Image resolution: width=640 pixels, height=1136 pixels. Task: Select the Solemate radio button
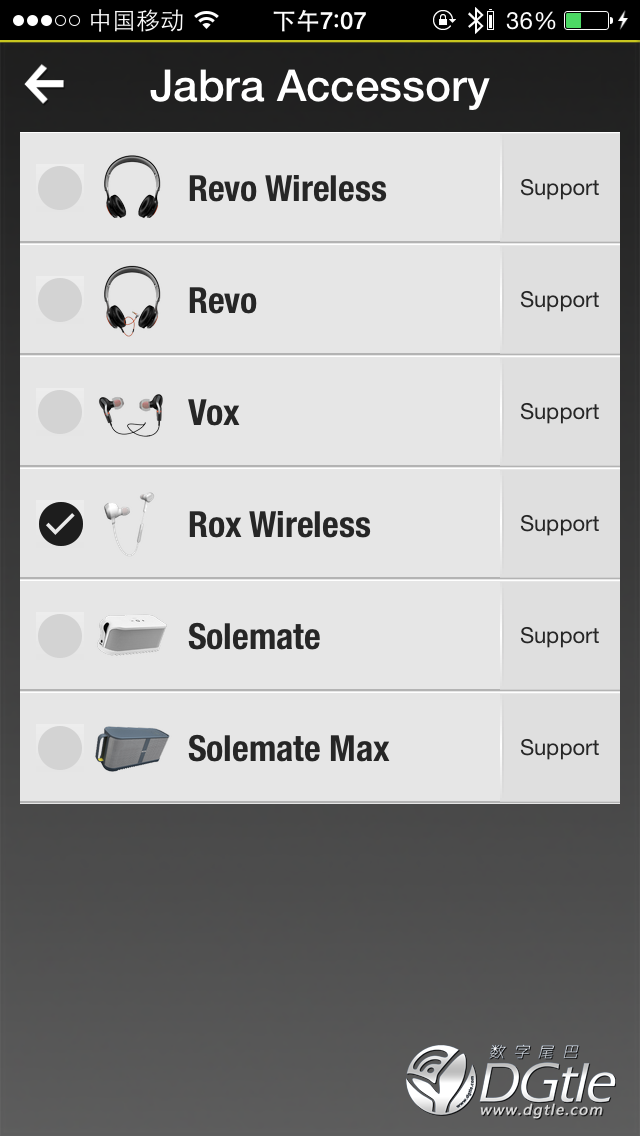(x=60, y=635)
